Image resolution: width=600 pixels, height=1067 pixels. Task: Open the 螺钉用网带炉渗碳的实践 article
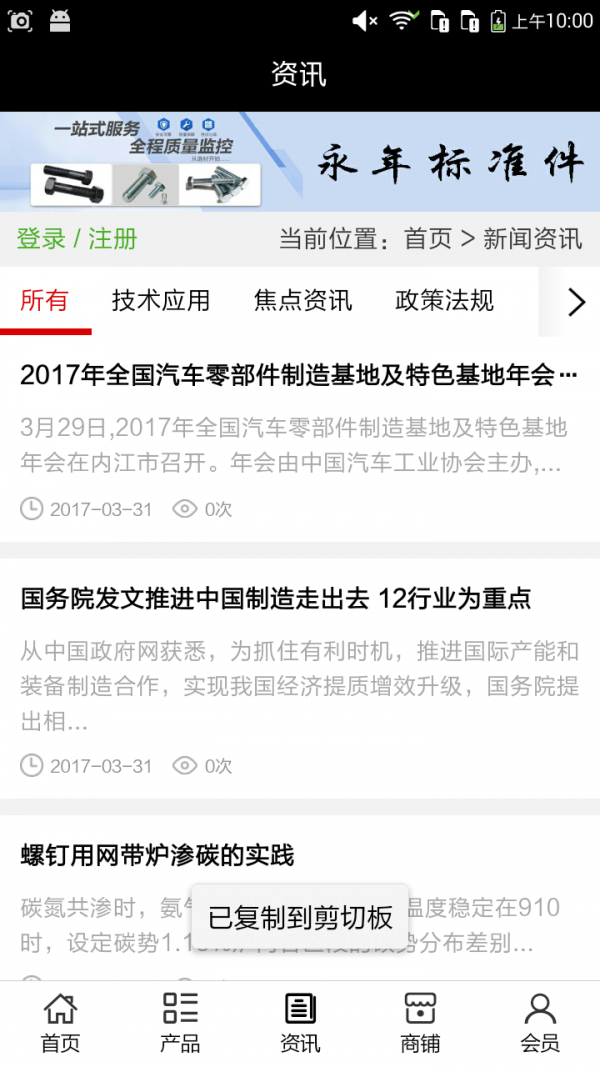point(158,855)
